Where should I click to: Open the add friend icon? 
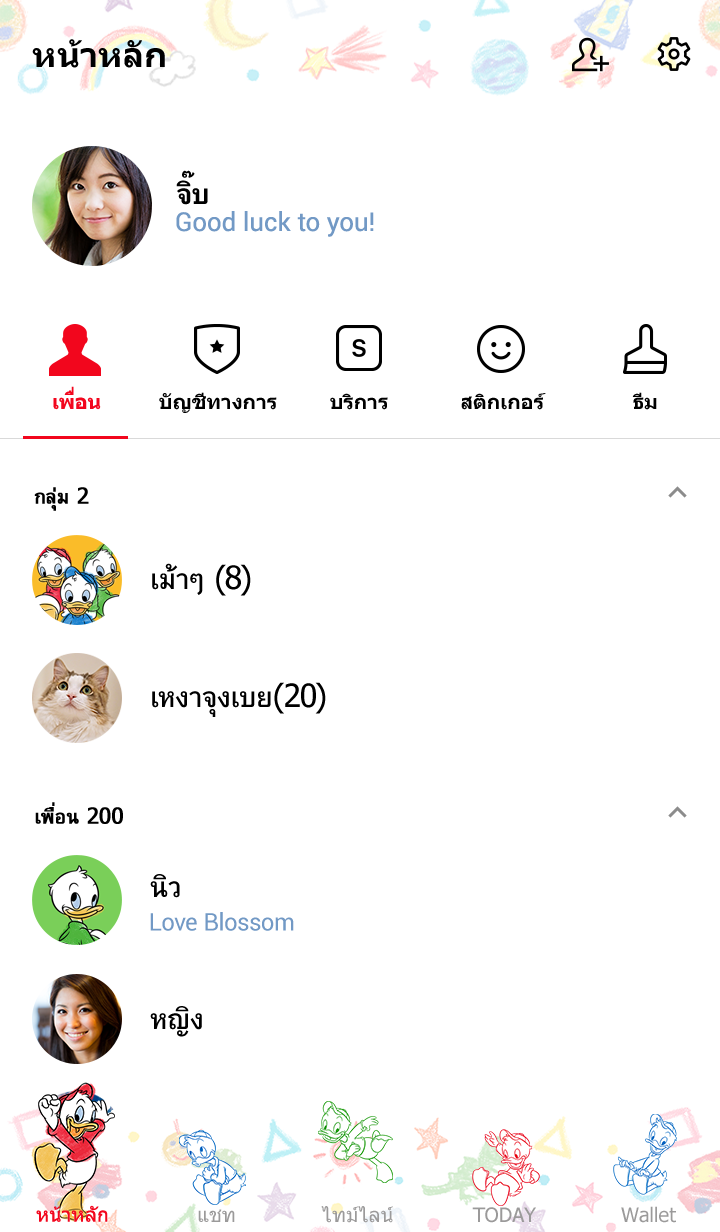coord(590,55)
